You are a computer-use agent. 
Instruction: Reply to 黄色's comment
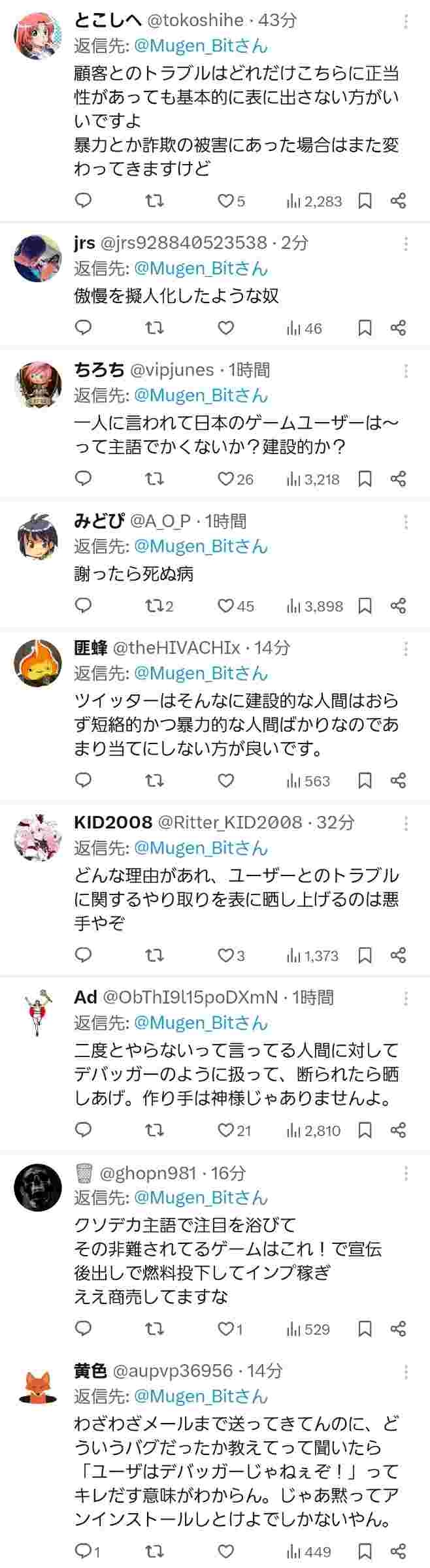tap(84, 1551)
